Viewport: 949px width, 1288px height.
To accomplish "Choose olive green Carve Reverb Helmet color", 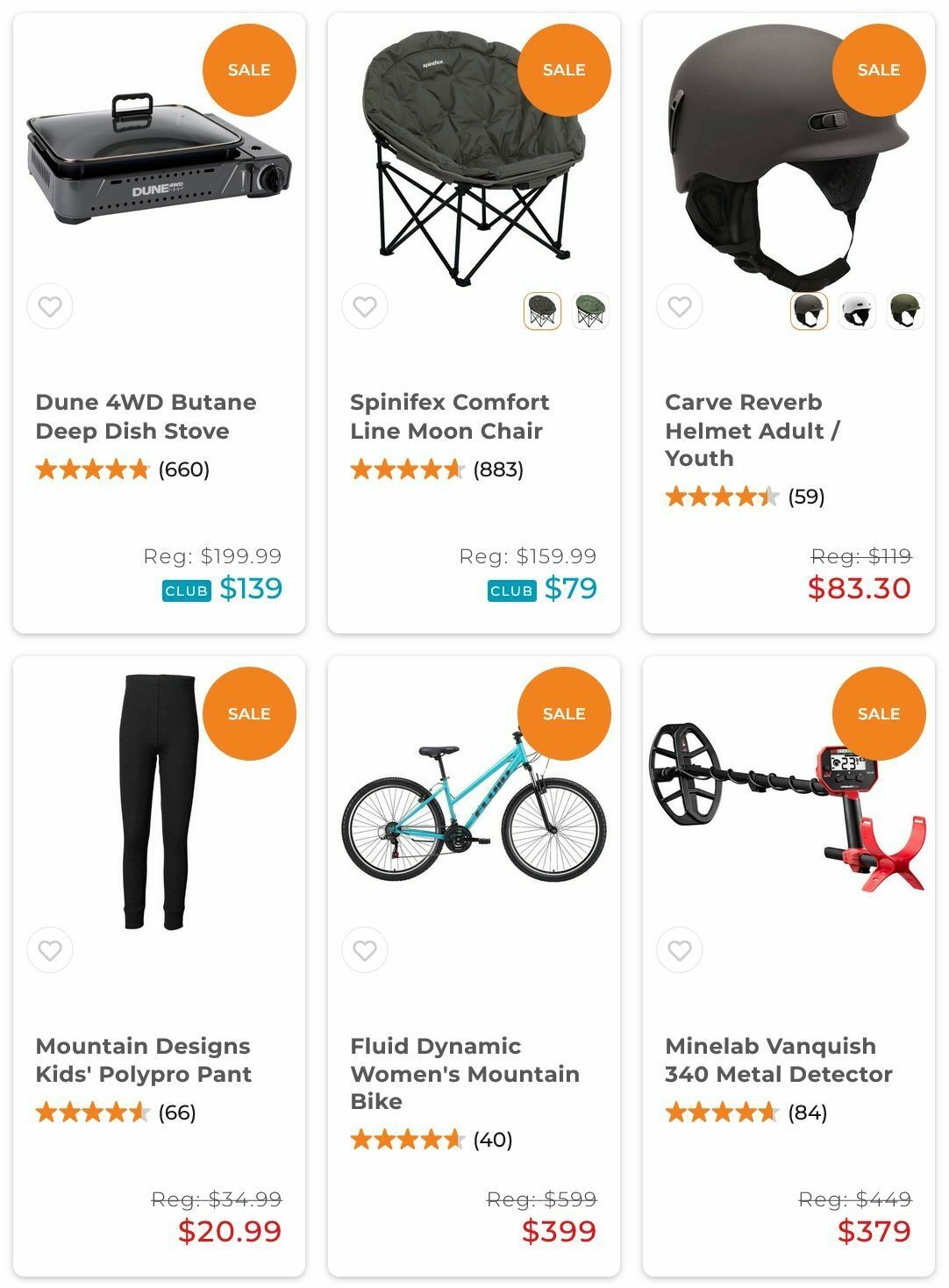I will [x=904, y=311].
